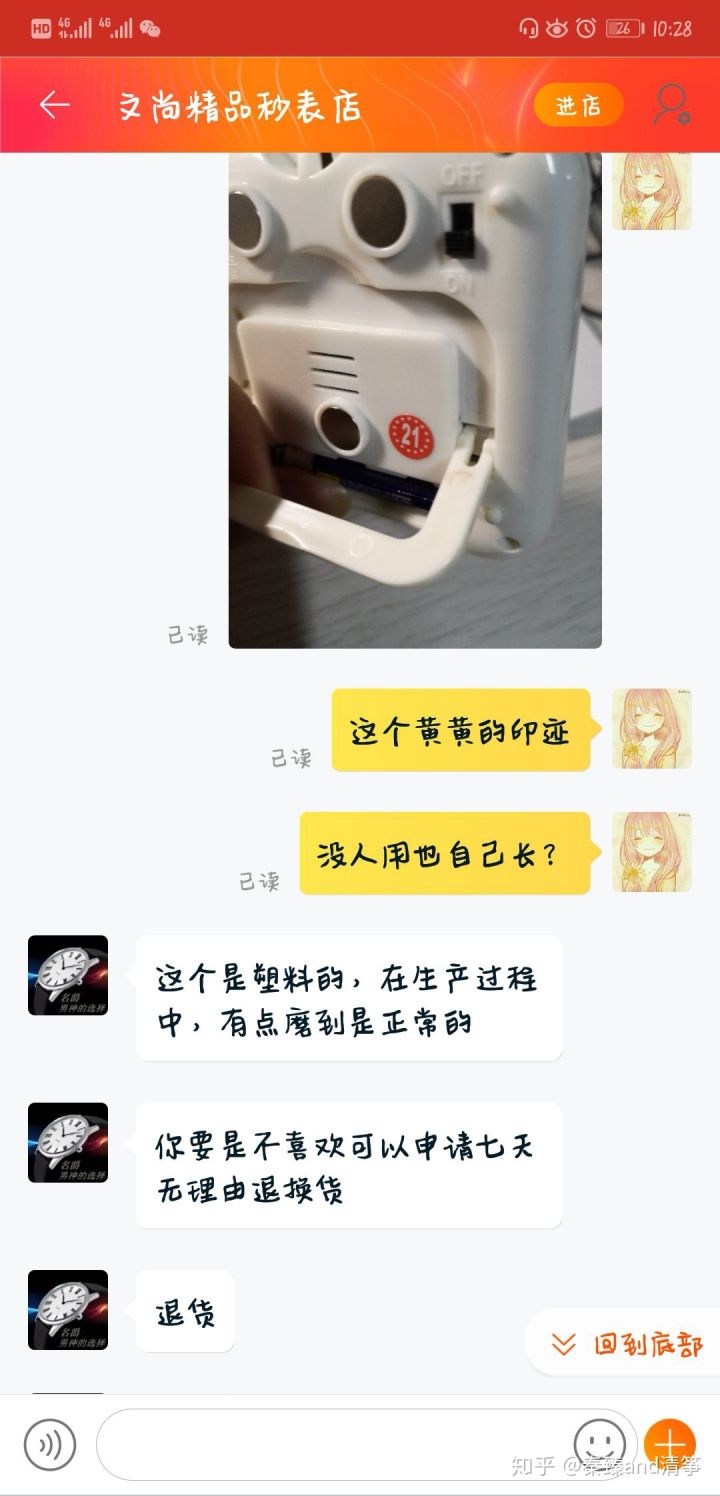
Task: Focus the message text field
Action: [x=330, y=1444]
